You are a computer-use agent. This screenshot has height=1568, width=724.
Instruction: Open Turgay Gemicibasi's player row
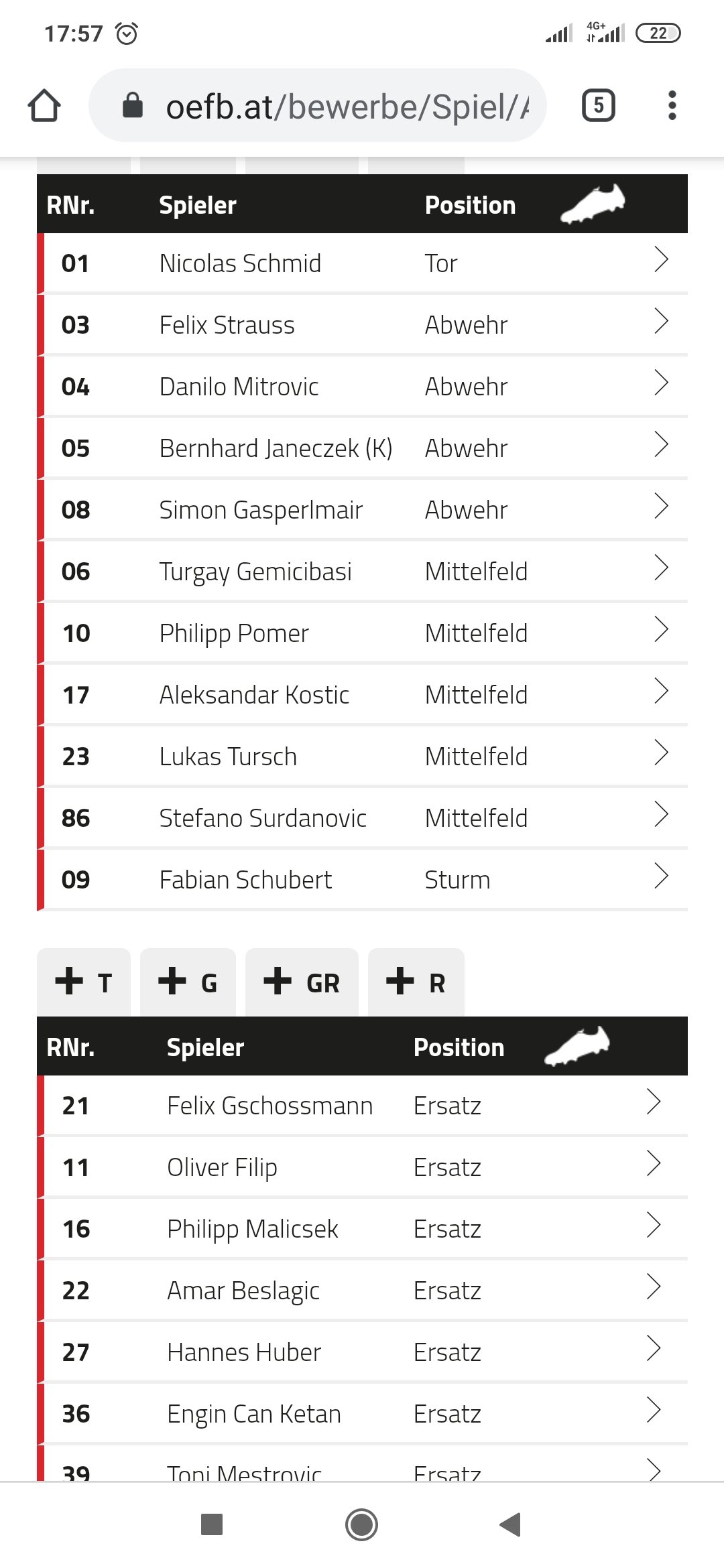tap(362, 572)
